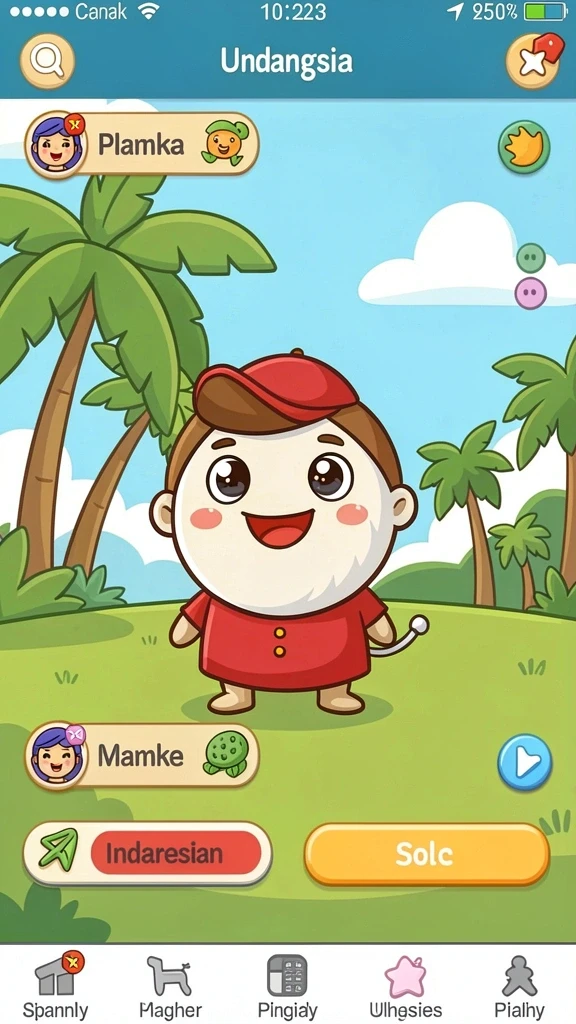This screenshot has width=576, height=1024.
Task: Open the search magnifier icon
Action: [x=47, y=61]
